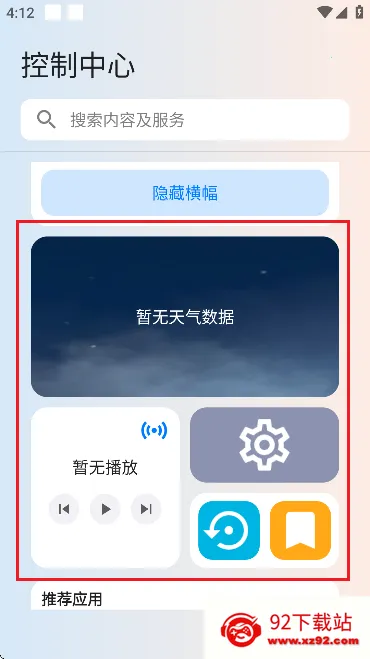Viewport: 370px width, 659px height.
Task: Tap the 隐藏横幅 button
Action: [185, 193]
